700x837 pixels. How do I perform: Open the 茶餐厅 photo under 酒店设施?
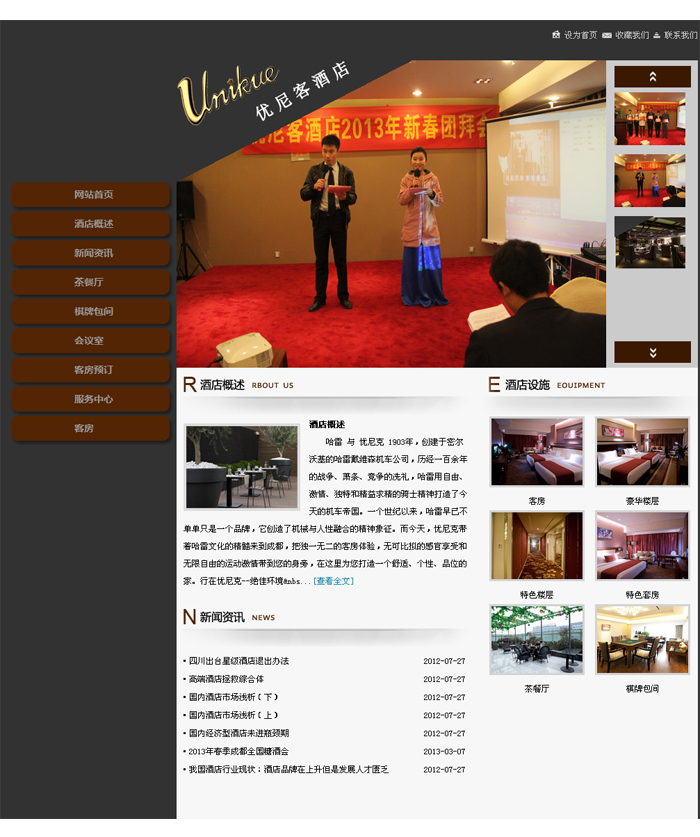click(536, 640)
